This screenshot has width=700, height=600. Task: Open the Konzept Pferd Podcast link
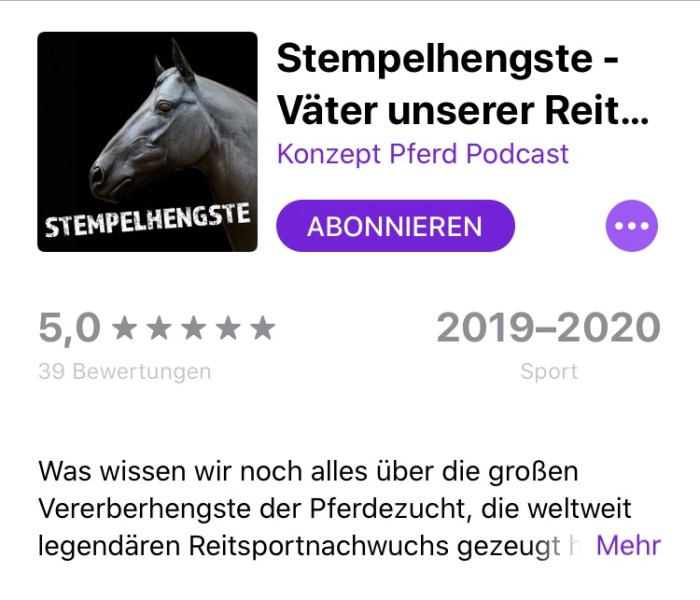coord(422,154)
